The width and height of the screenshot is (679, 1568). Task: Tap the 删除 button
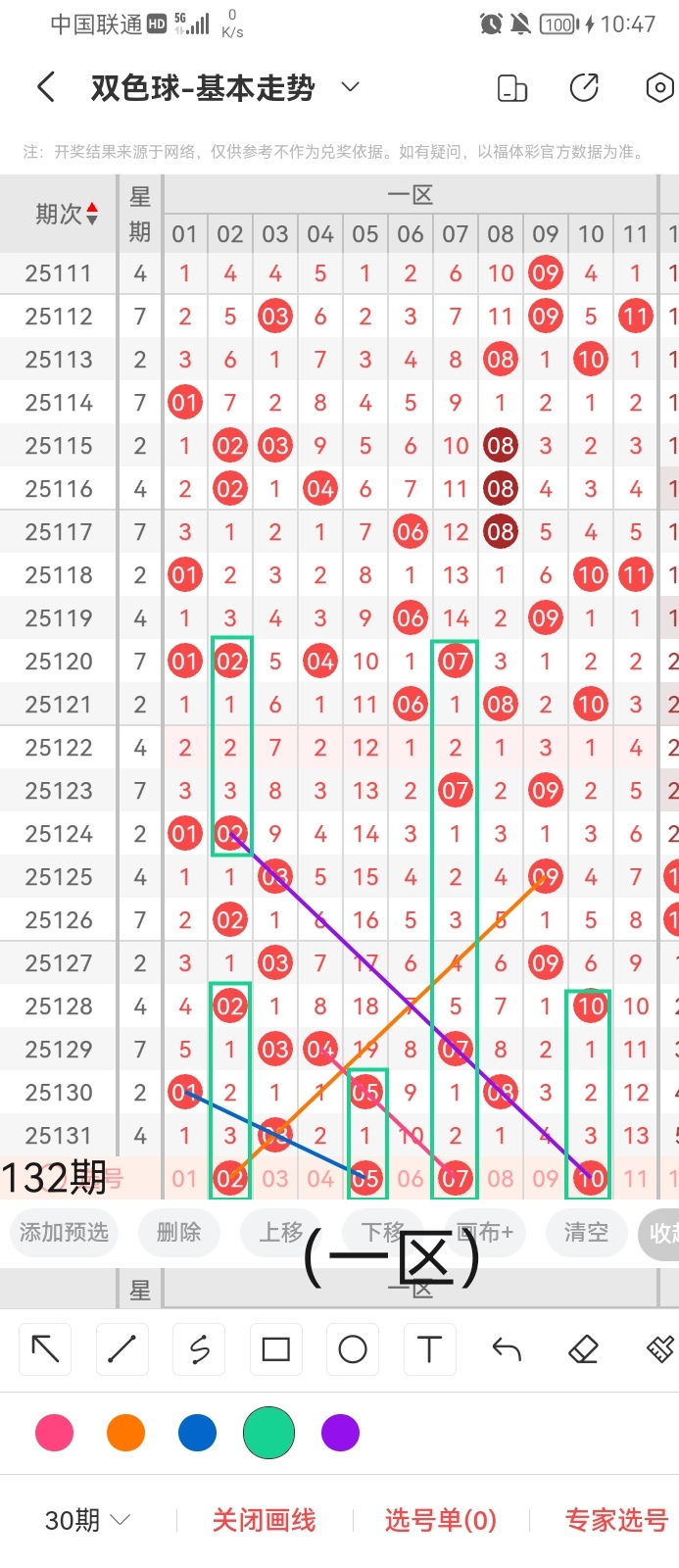pyautogui.click(x=178, y=1232)
